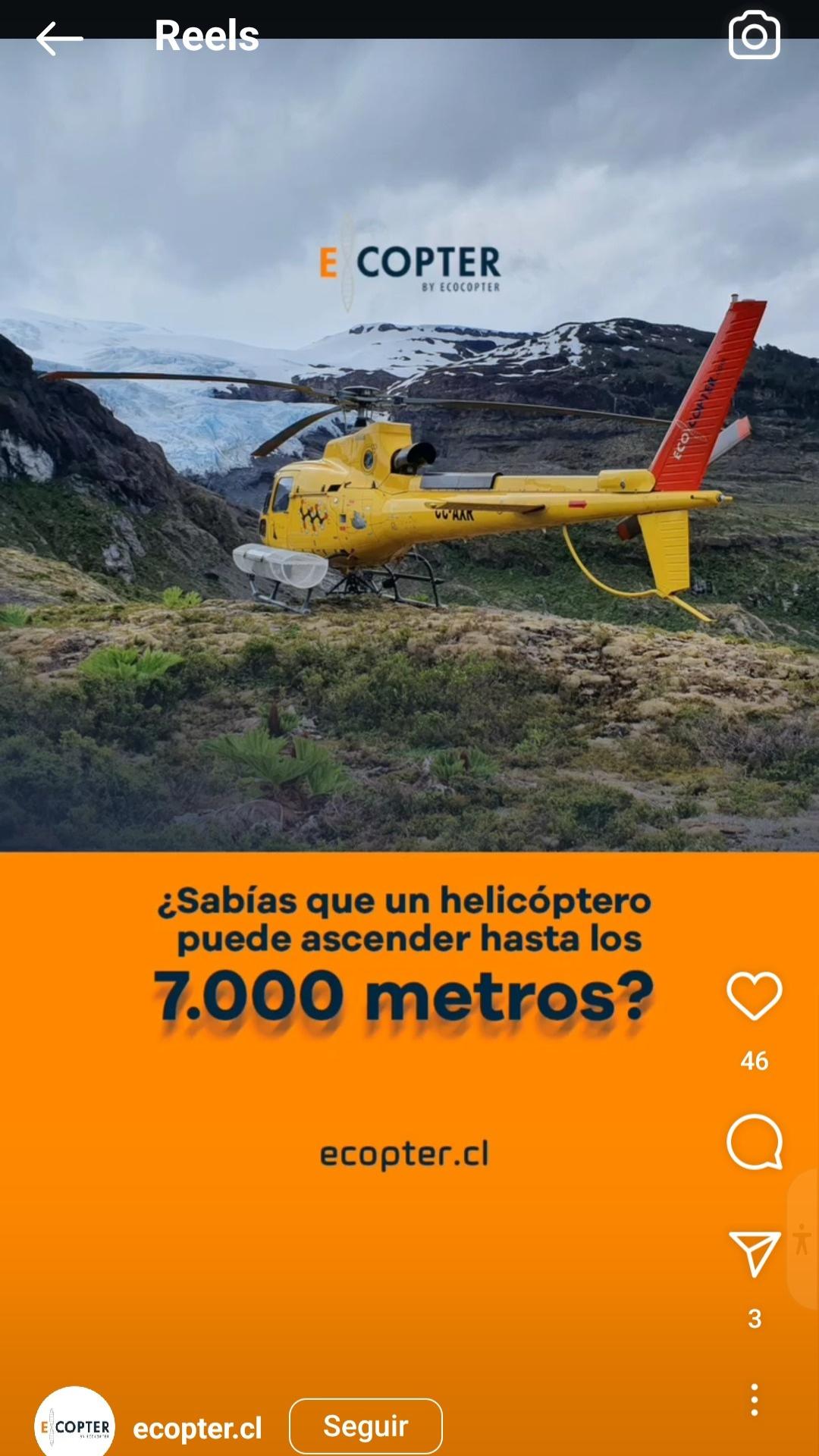Open the camera to create a reel
Image resolution: width=819 pixels, height=1456 pixels.
click(x=754, y=36)
